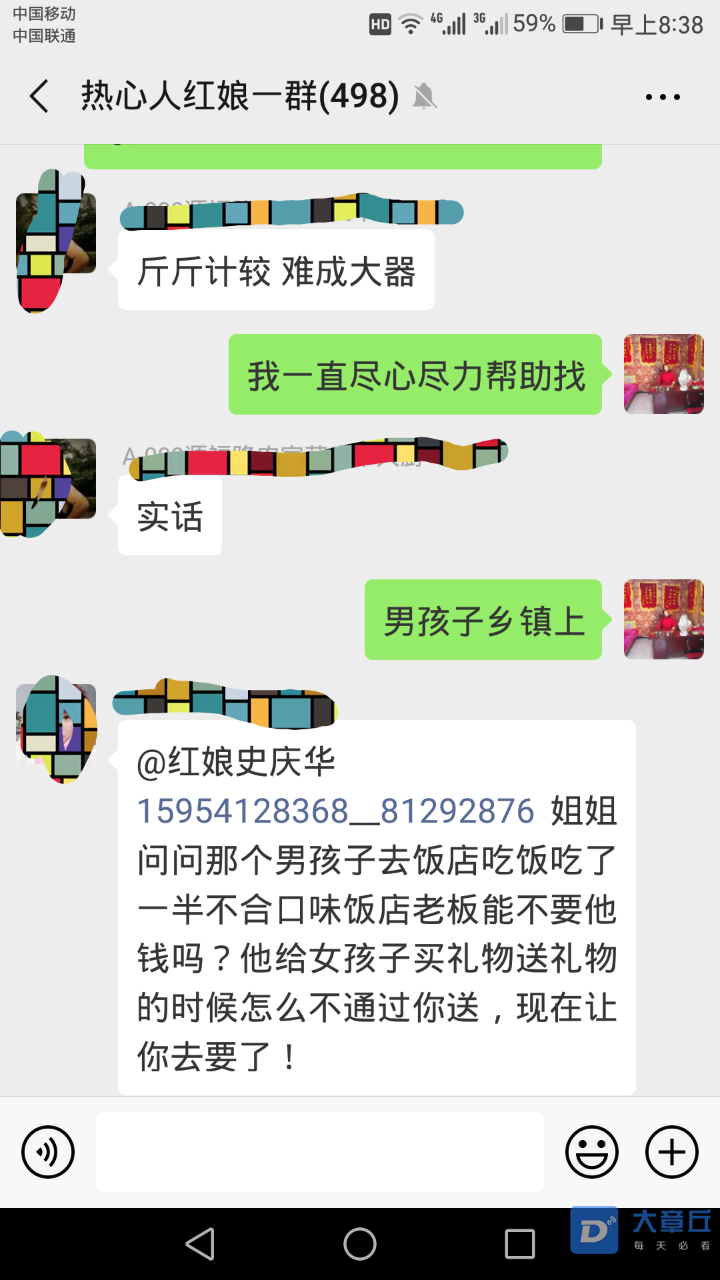Open the plus attachments panel
This screenshot has height=1280, width=720.
click(671, 1152)
